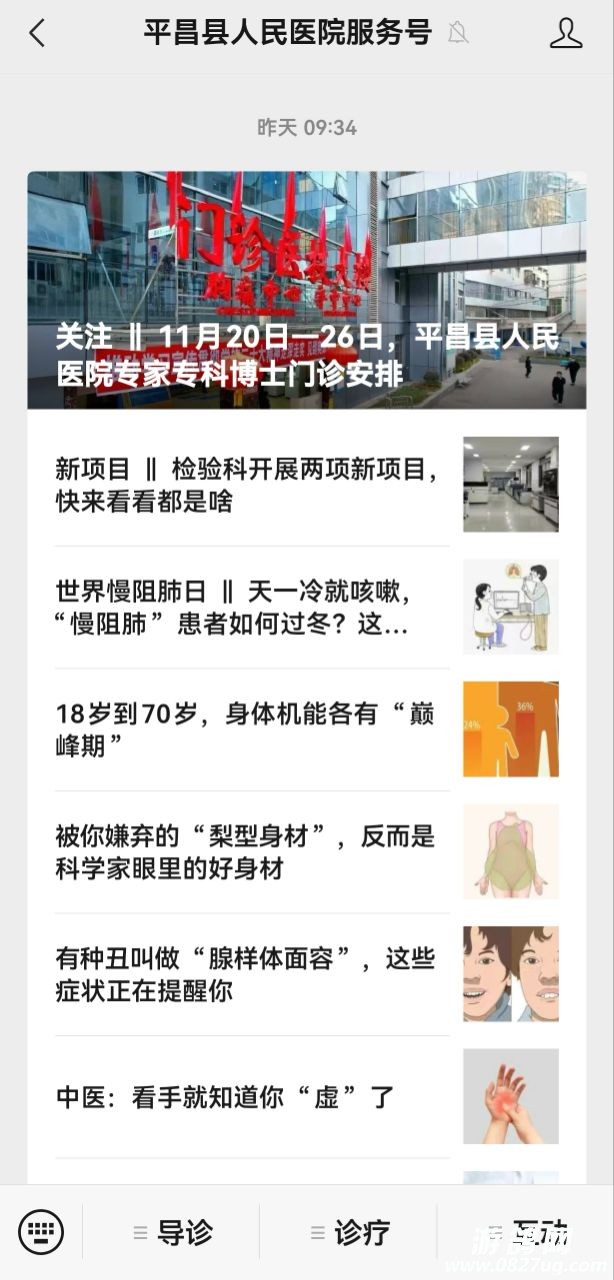Screen dimensions: 614x1280
Task: Open the 检验科开展两项新项目 article
Action: coord(250,485)
